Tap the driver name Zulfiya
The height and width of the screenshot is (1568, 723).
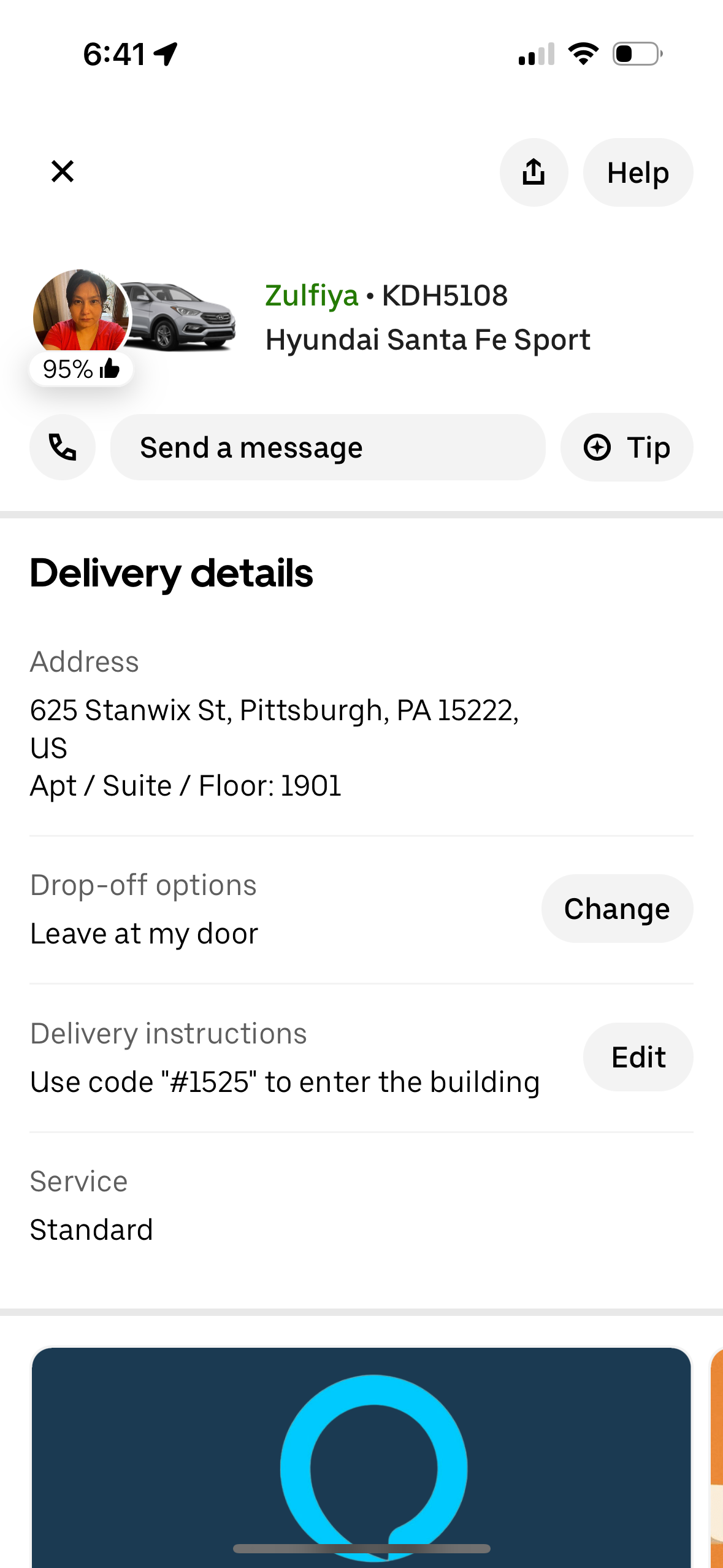(x=311, y=294)
